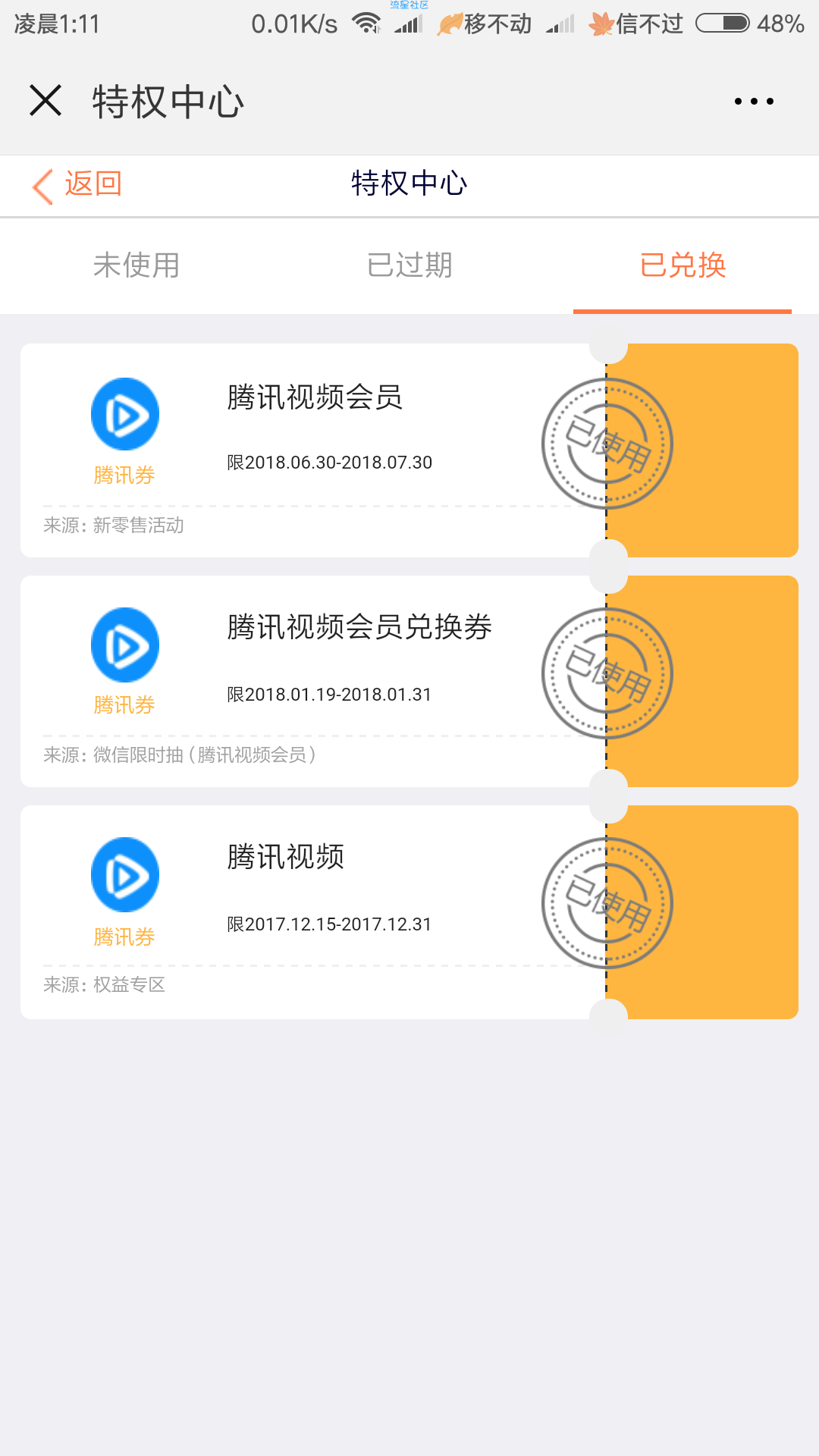Close the 特权中心 page with X

(x=45, y=100)
